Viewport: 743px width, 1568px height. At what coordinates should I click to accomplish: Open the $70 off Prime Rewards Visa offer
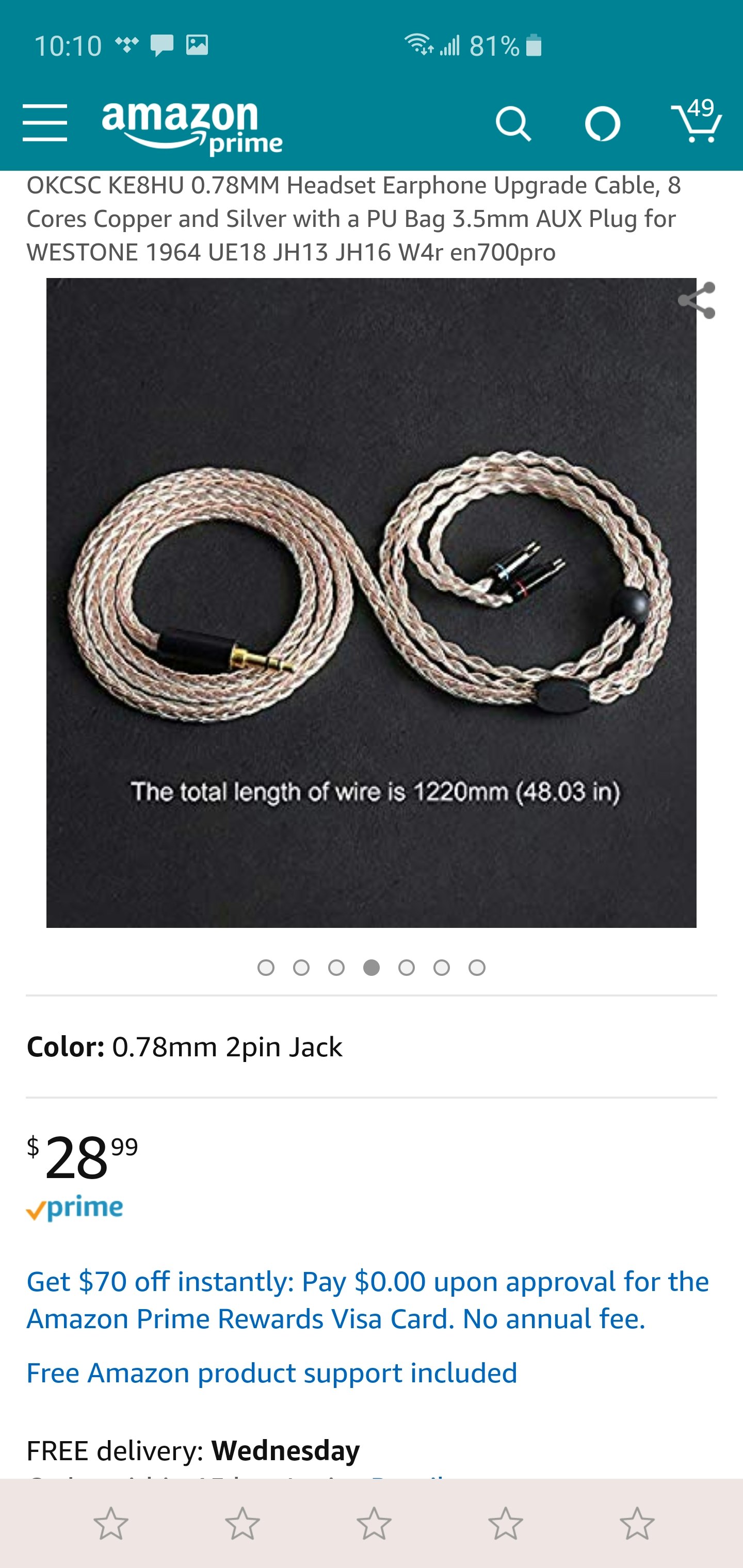tap(367, 1299)
